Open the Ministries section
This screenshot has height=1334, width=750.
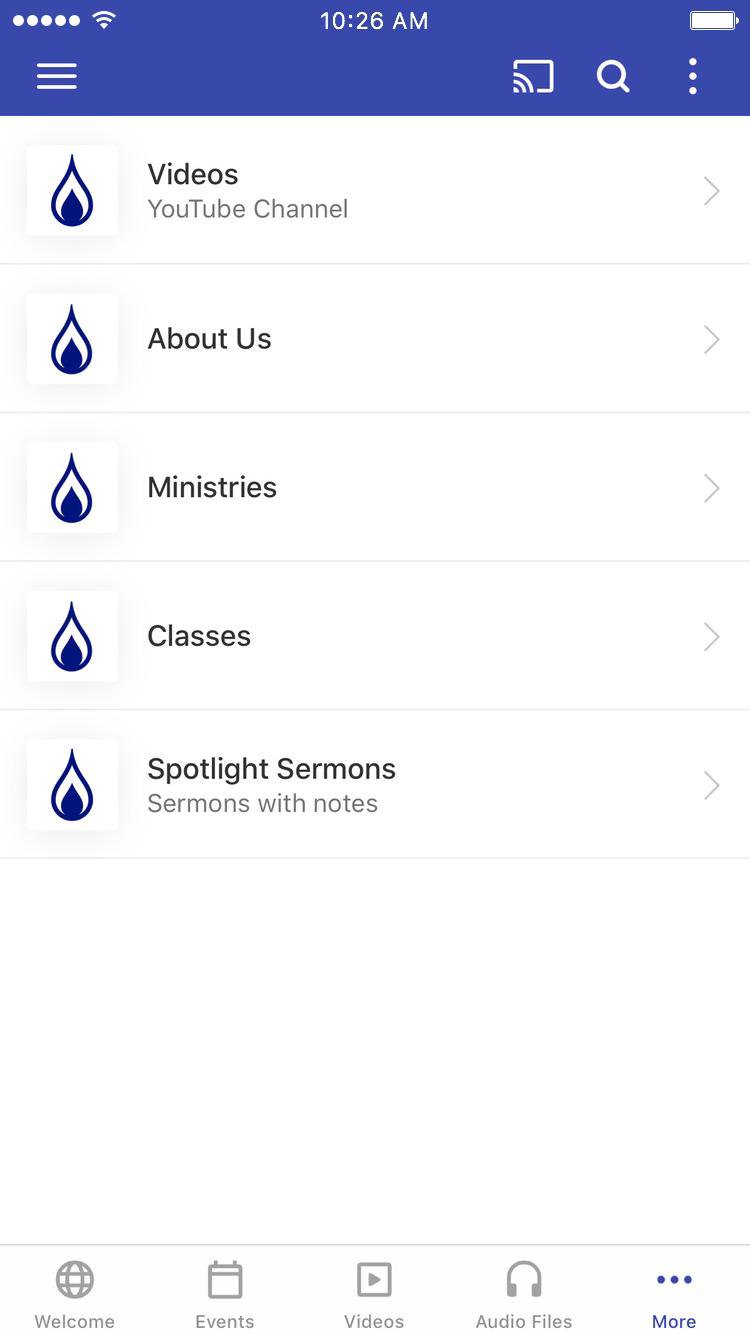pyautogui.click(x=375, y=487)
